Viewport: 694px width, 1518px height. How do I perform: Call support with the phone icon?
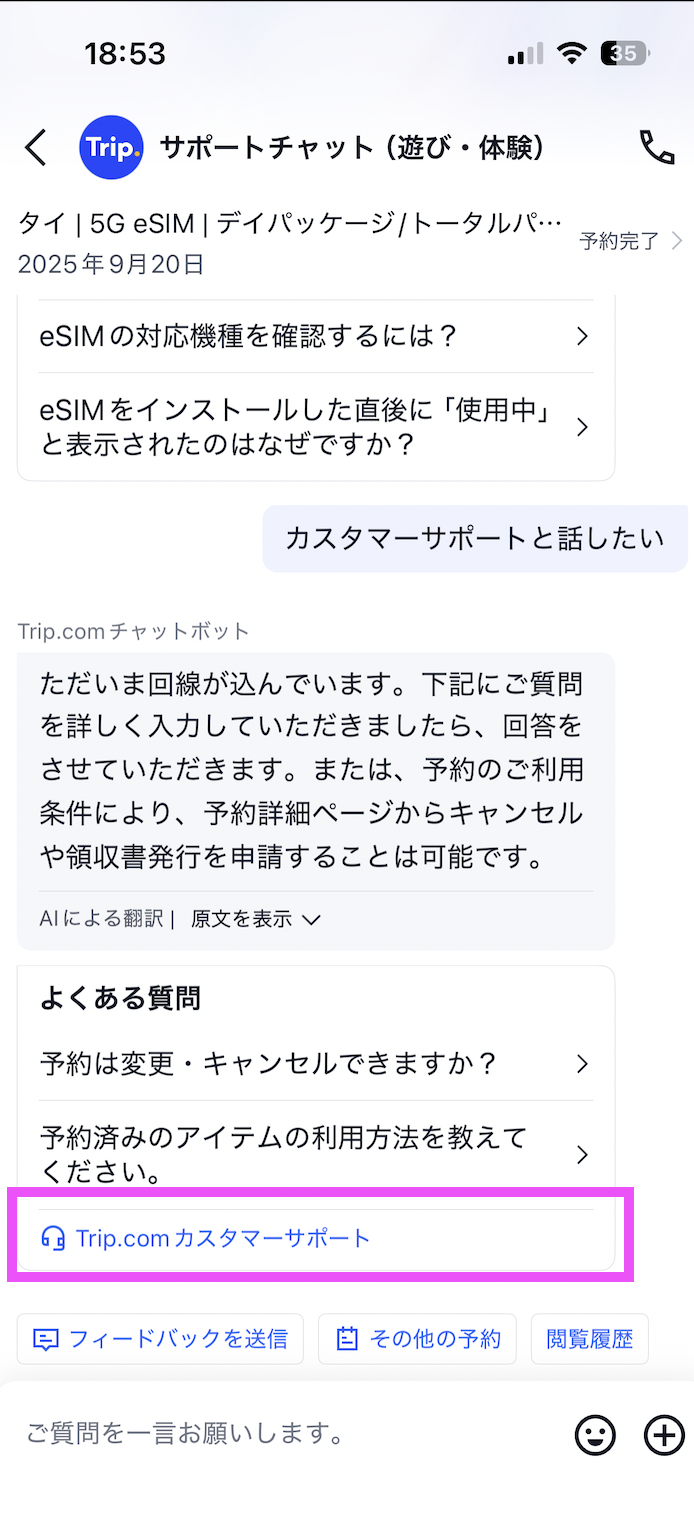(656, 148)
